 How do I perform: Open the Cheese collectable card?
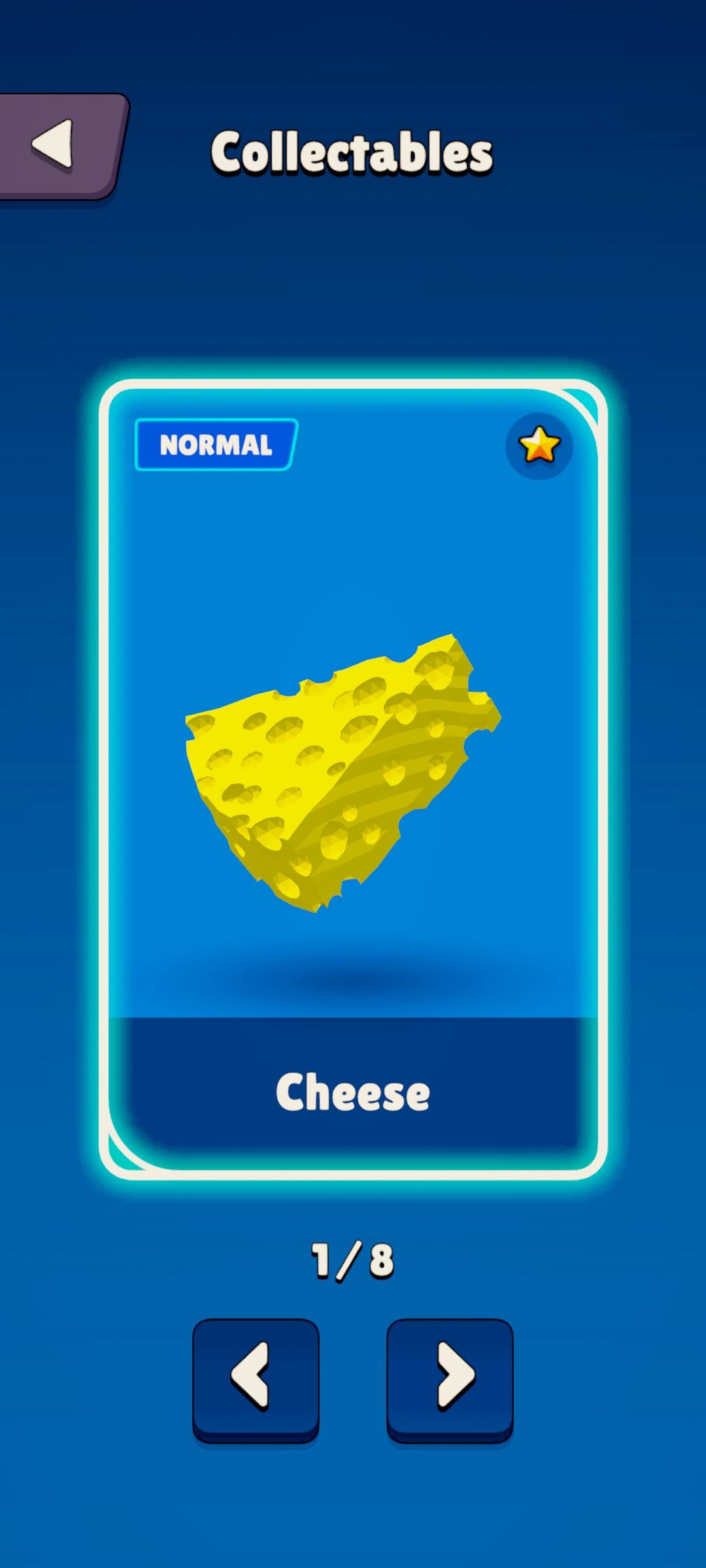353,779
